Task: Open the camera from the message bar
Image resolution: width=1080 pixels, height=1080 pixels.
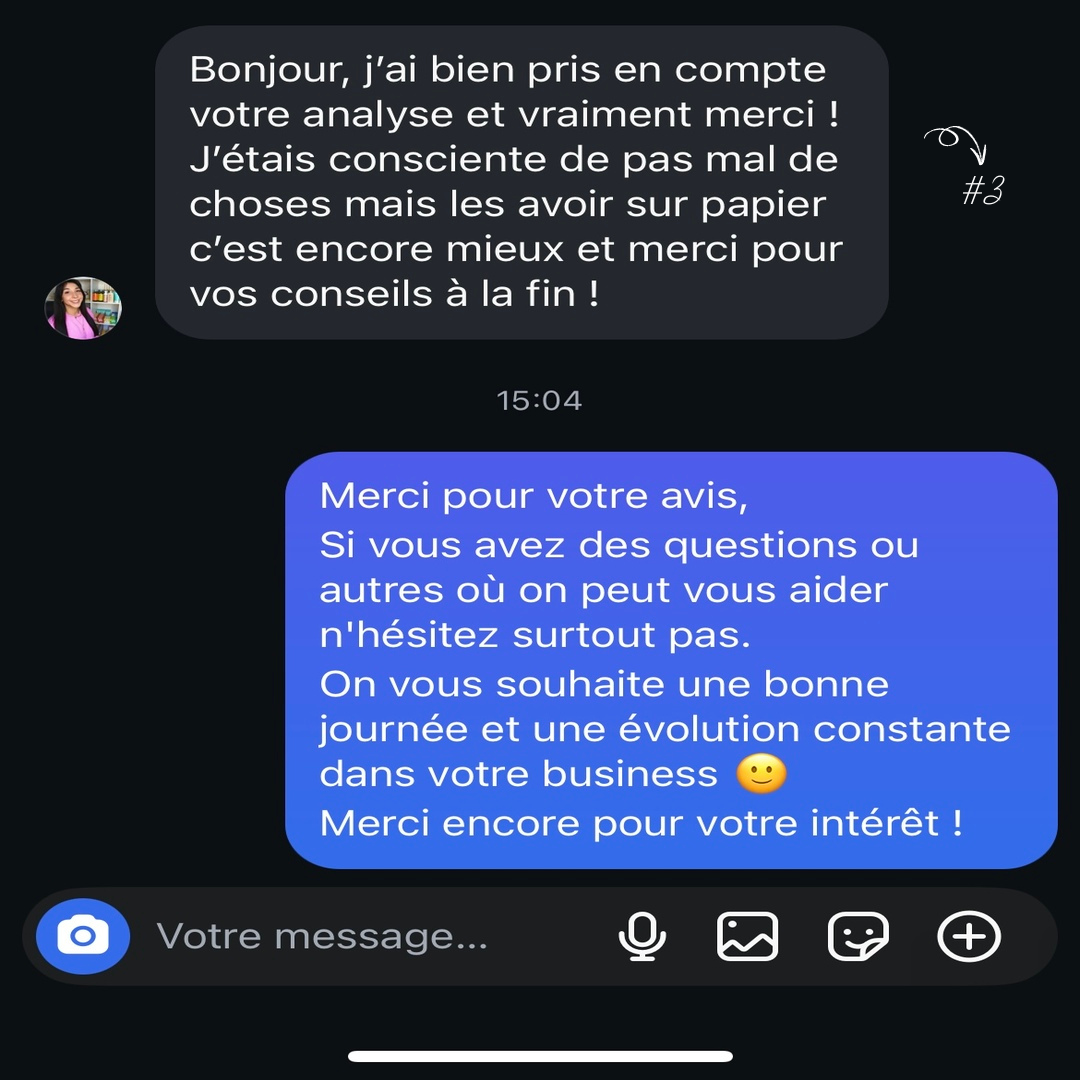Action: (x=83, y=937)
